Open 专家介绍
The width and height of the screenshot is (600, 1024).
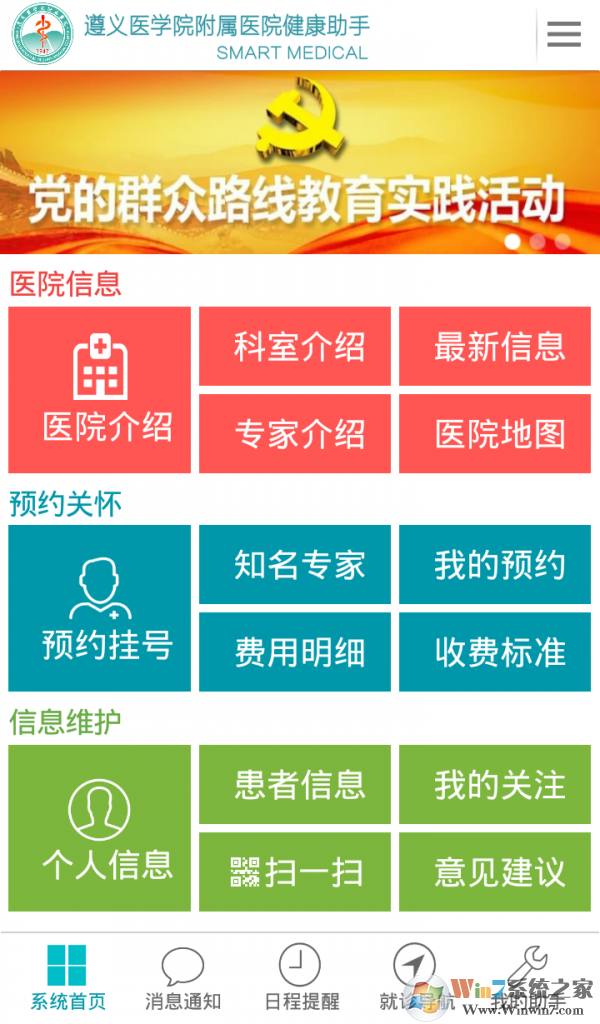299,433
